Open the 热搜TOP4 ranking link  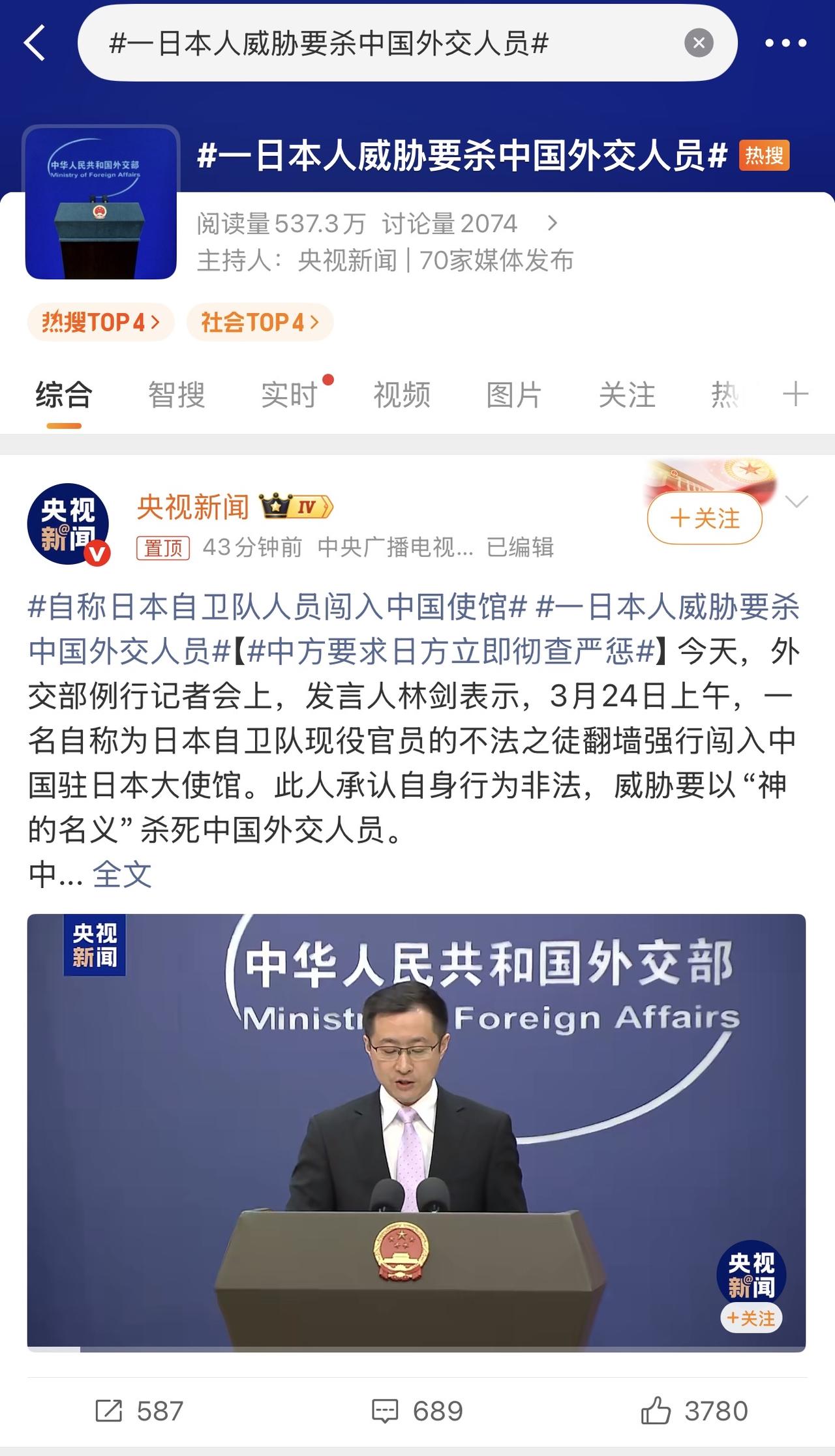(x=99, y=321)
